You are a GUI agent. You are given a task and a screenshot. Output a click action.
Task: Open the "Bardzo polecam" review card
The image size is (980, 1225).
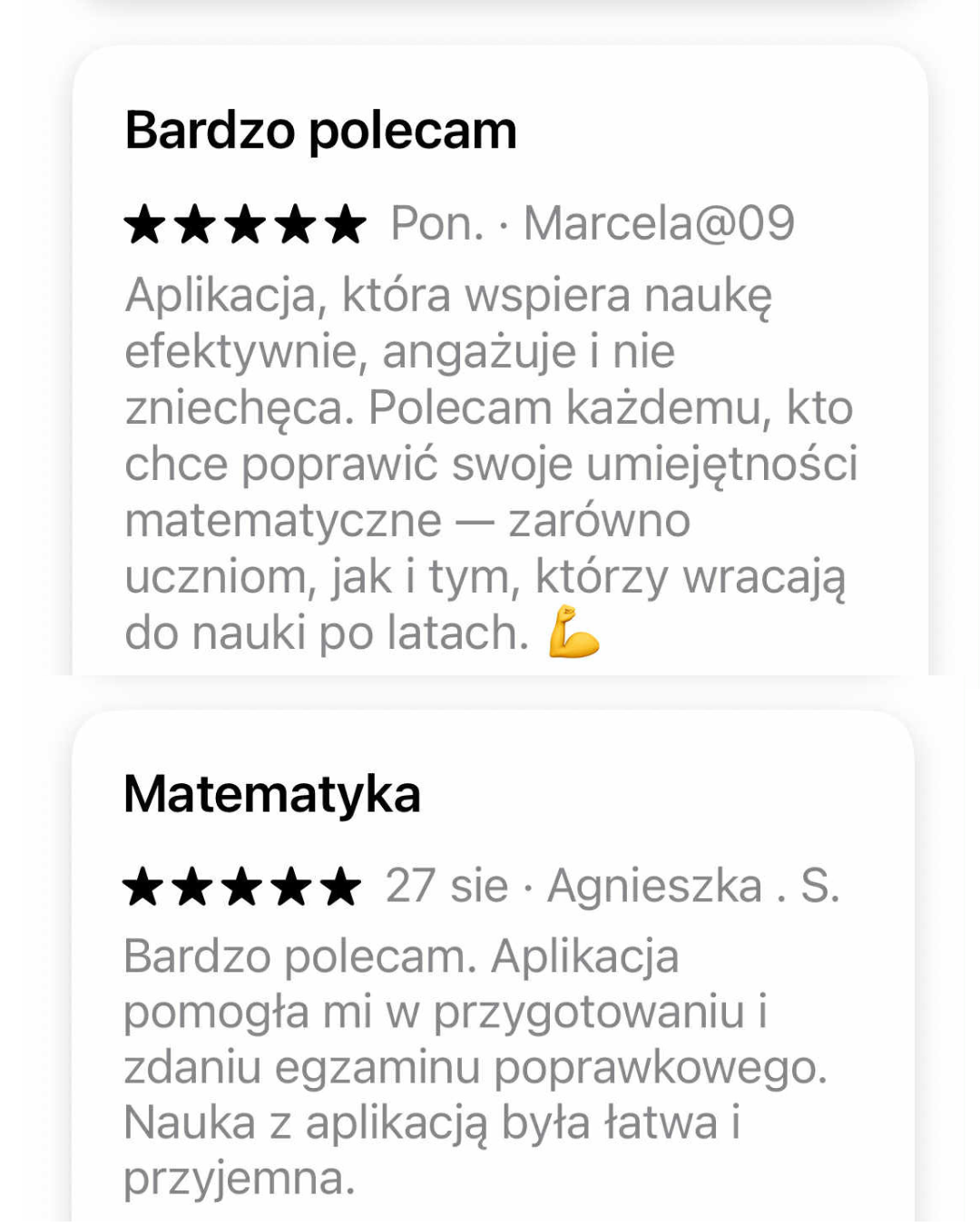[x=490, y=363]
